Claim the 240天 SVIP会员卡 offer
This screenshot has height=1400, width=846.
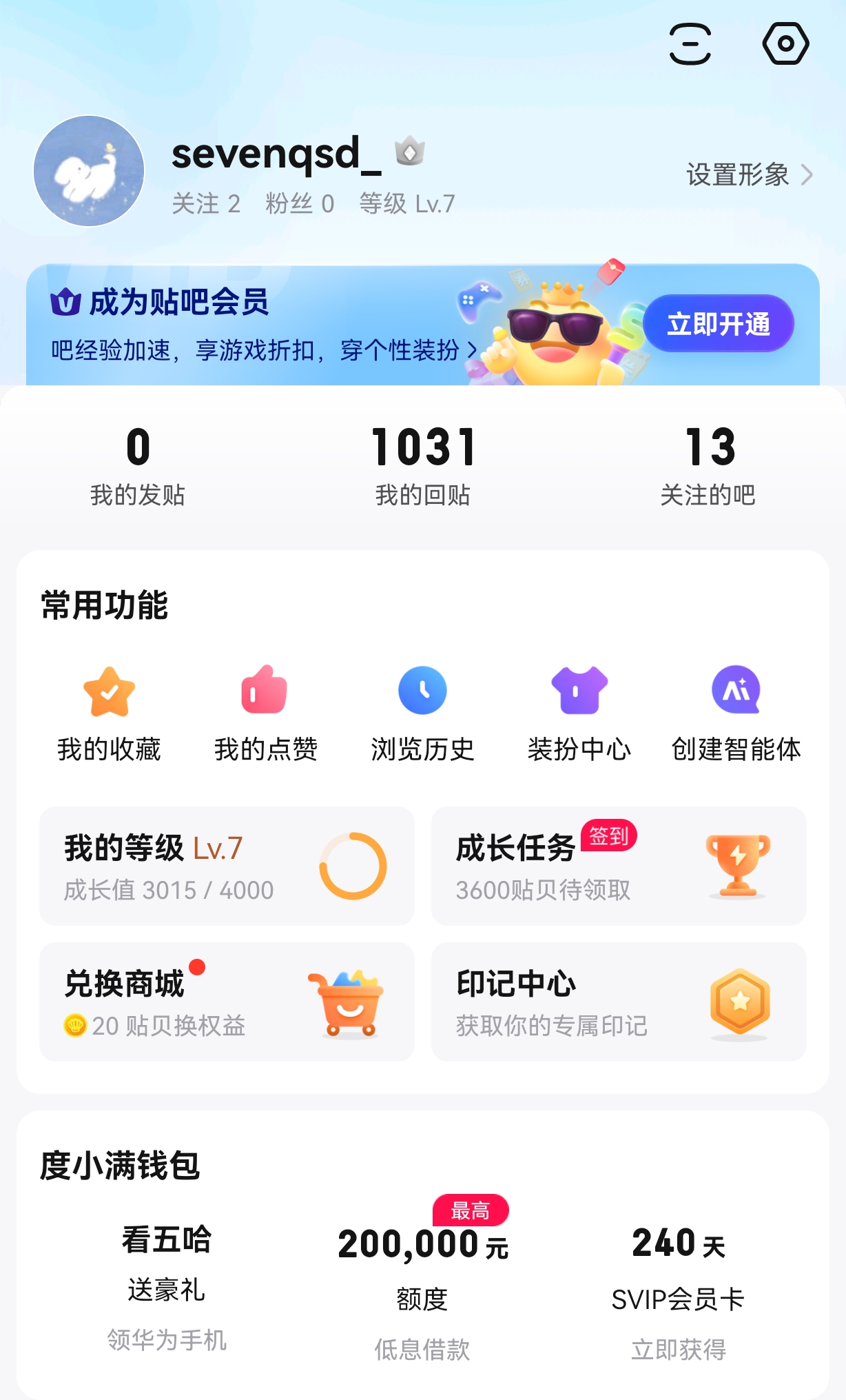pyautogui.click(x=679, y=1288)
